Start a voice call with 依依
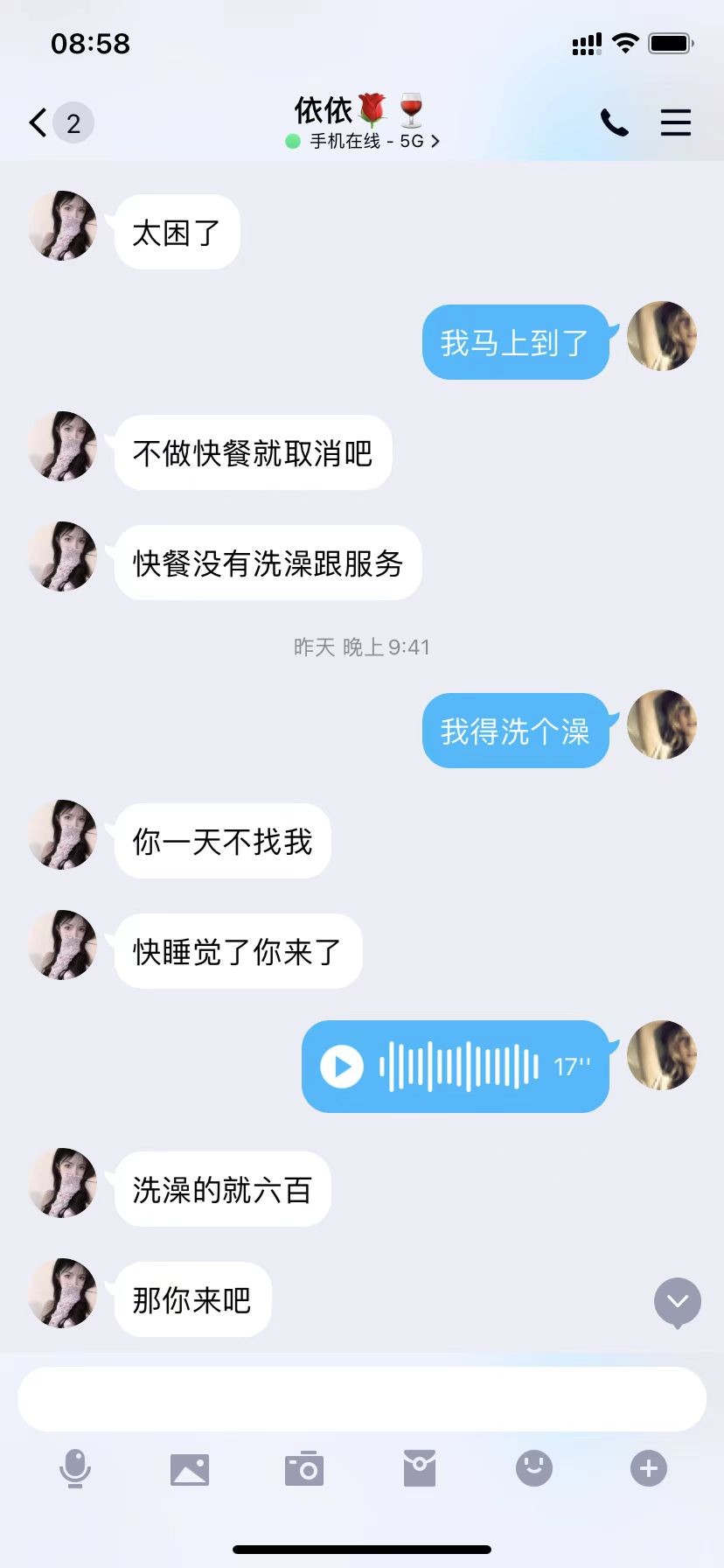 pyautogui.click(x=615, y=122)
